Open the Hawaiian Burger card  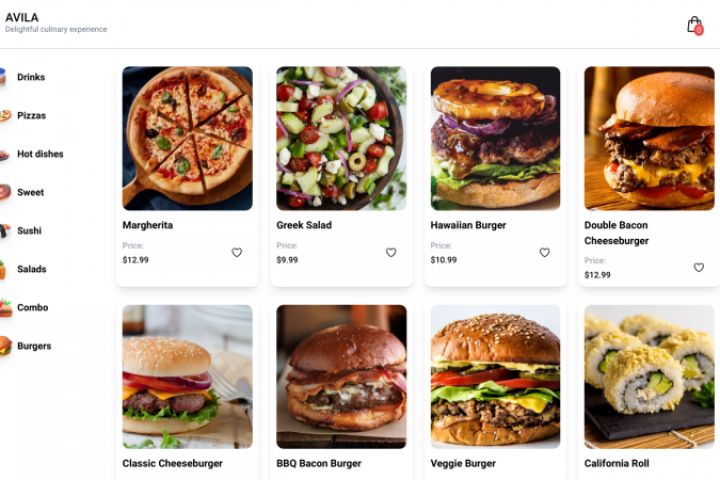495,138
